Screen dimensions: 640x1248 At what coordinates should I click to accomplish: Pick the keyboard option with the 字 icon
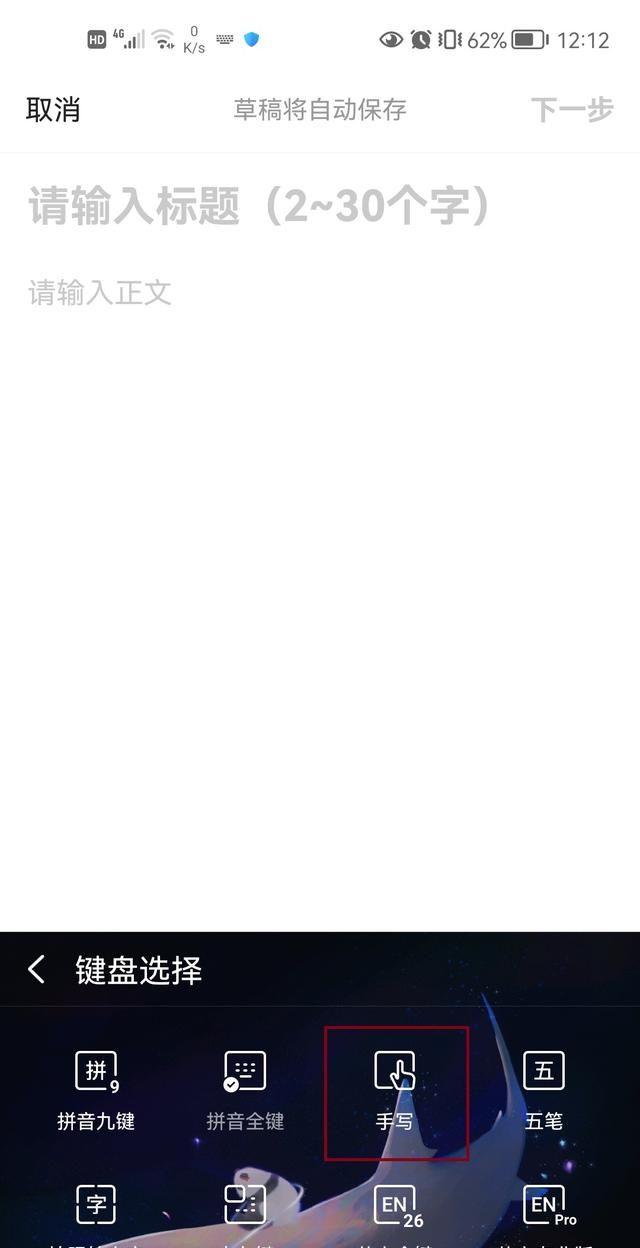(96, 1208)
